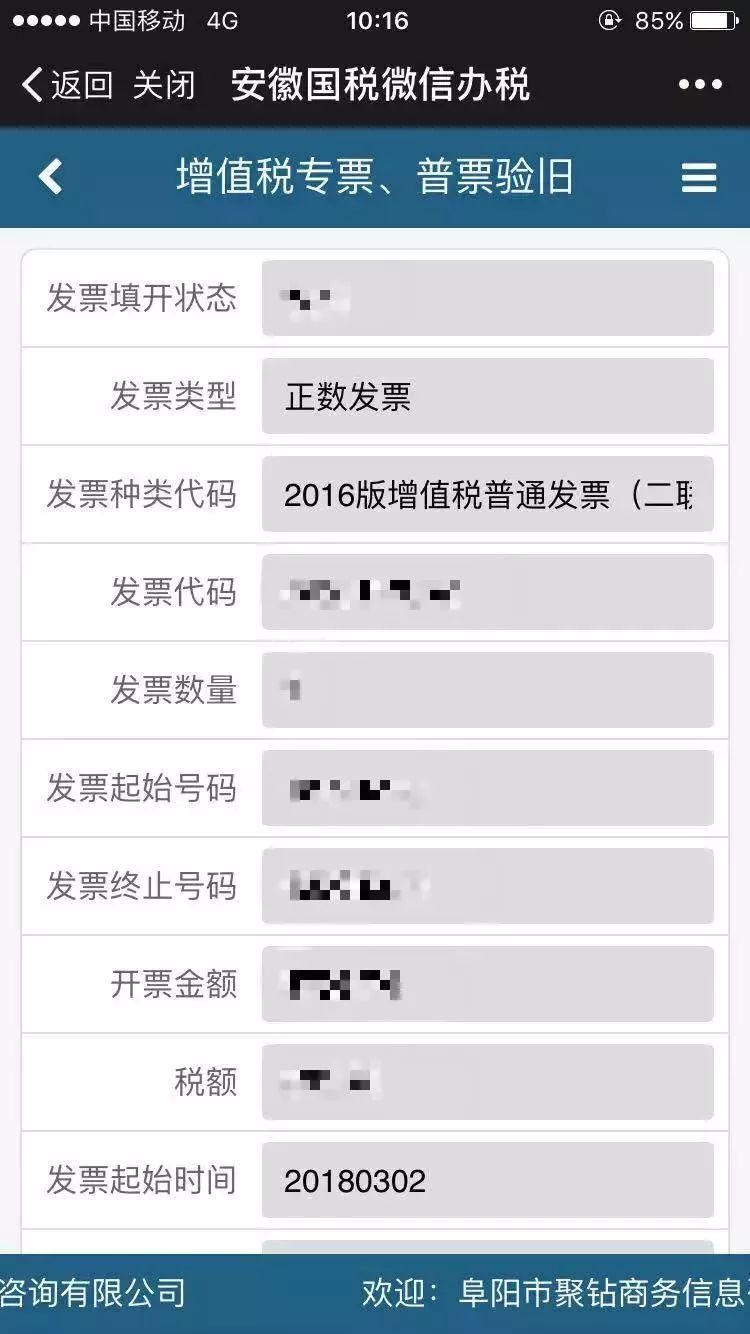Image resolution: width=750 pixels, height=1334 pixels.
Task: Tap the 发票终止号码 field
Action: pyautogui.click(x=487, y=887)
